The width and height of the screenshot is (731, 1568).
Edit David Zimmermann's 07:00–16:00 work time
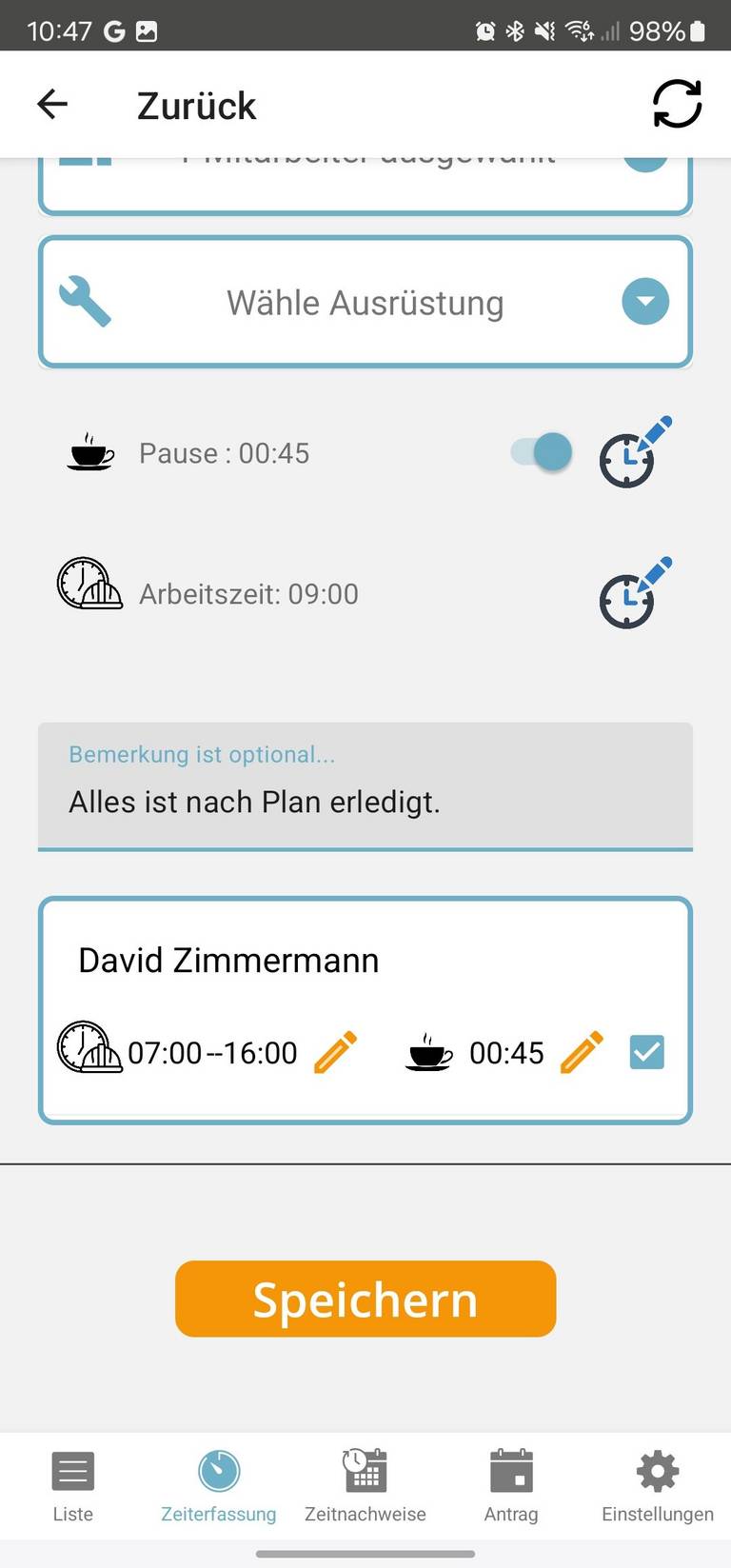click(x=336, y=1052)
